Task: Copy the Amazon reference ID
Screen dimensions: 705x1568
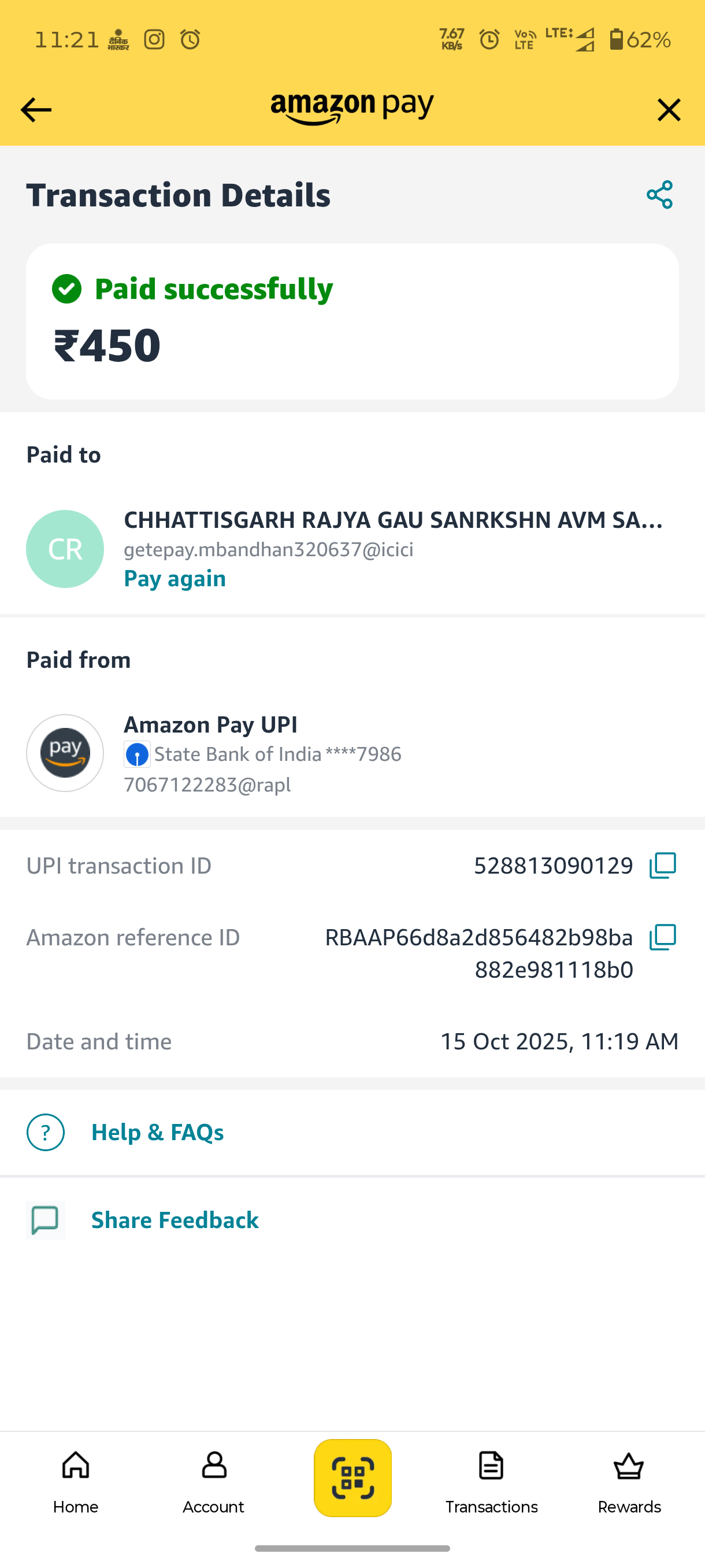Action: click(662, 937)
